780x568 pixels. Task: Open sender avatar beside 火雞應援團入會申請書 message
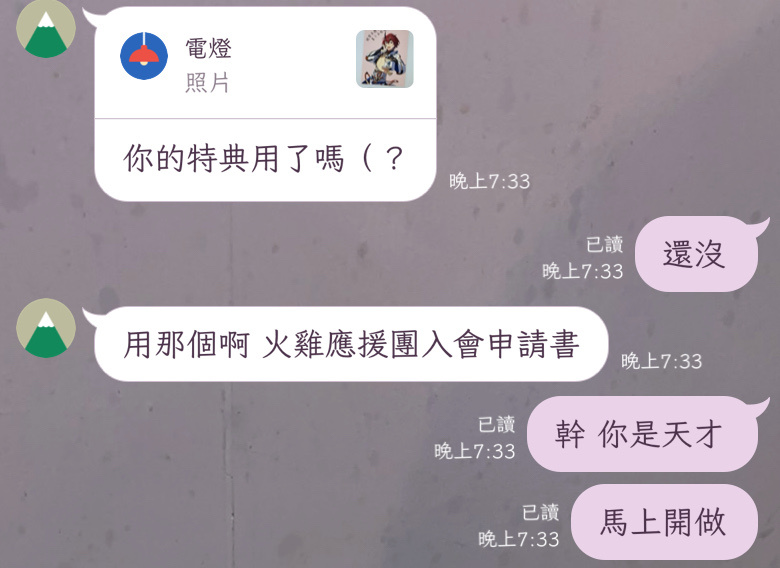pyautogui.click(x=46, y=328)
